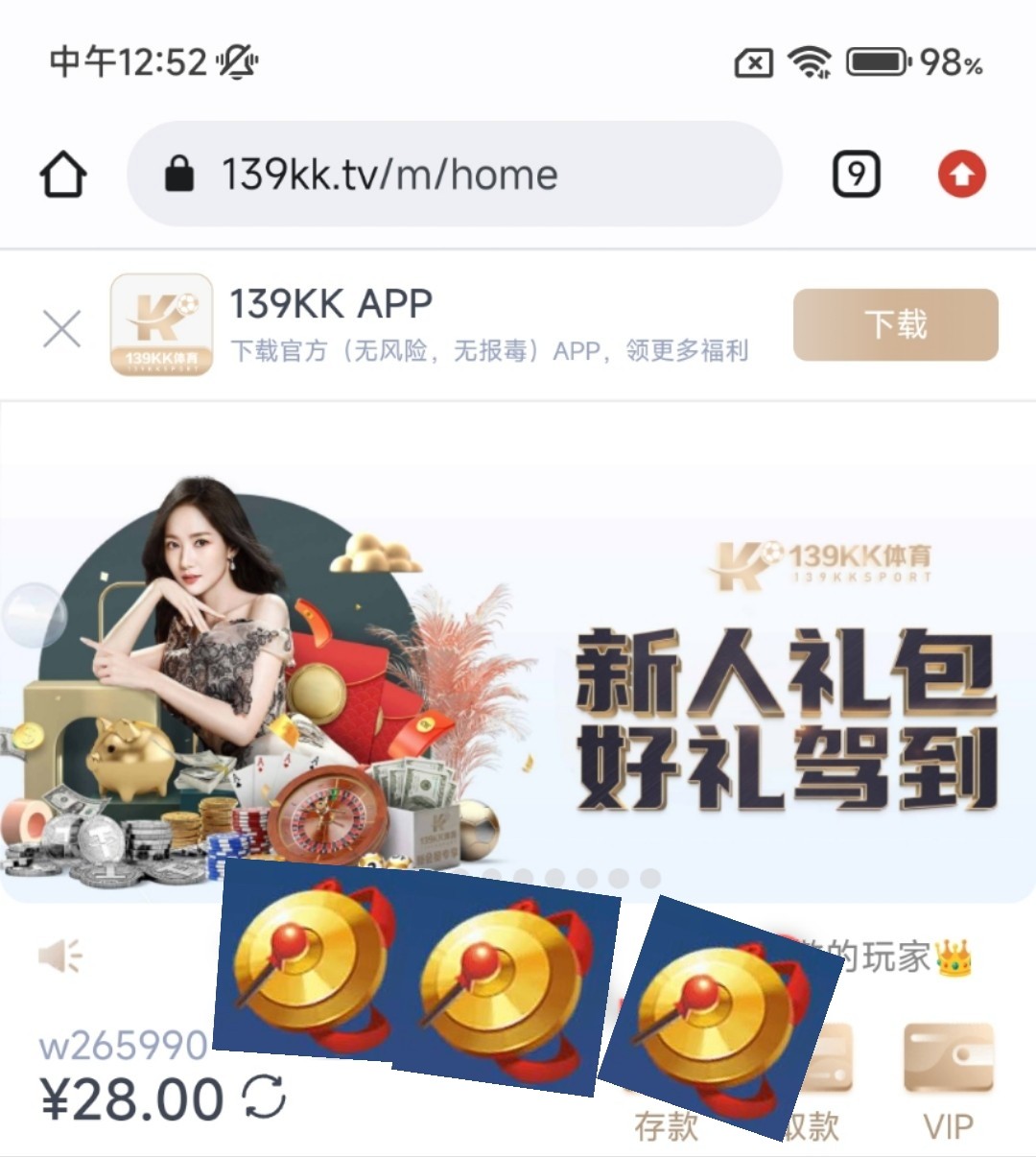Go to the browser home page
The image size is (1036, 1157).
(63, 175)
